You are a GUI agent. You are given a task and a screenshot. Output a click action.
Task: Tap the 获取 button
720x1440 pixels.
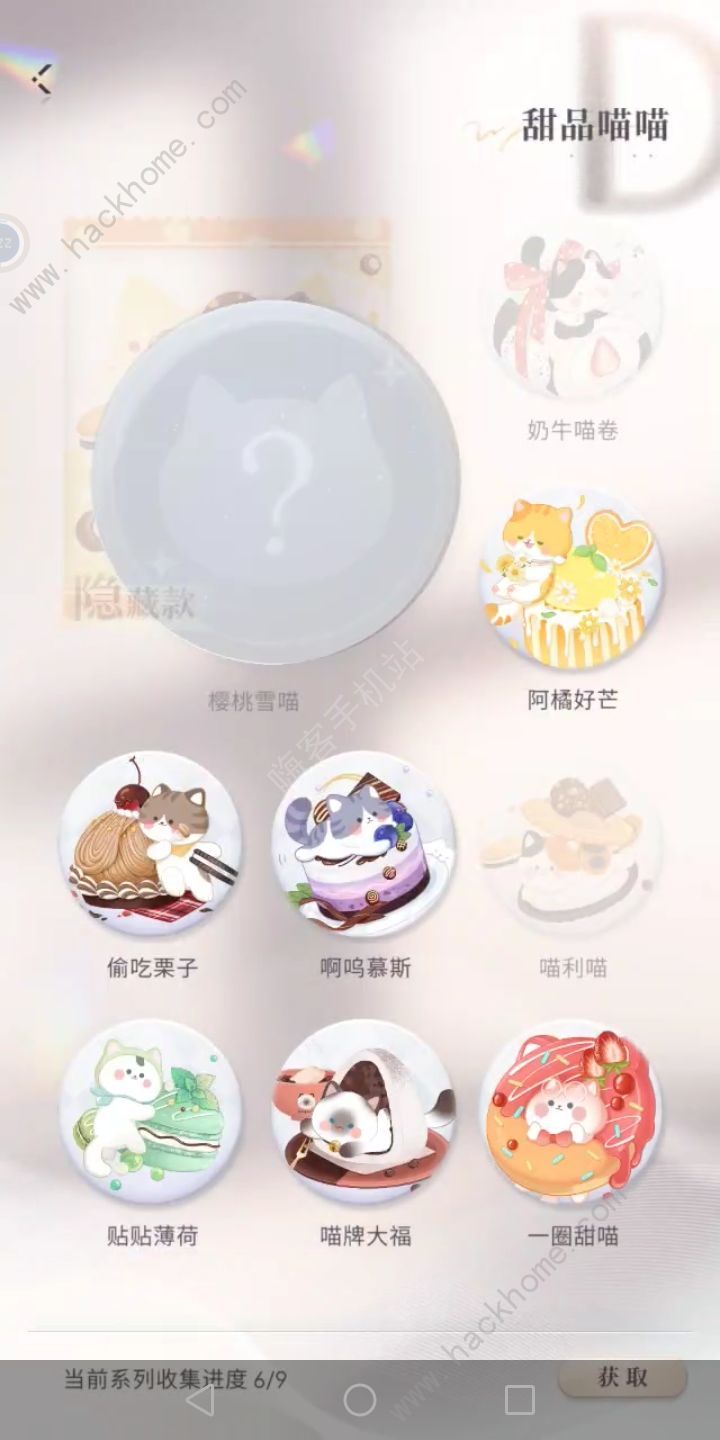(x=622, y=1377)
